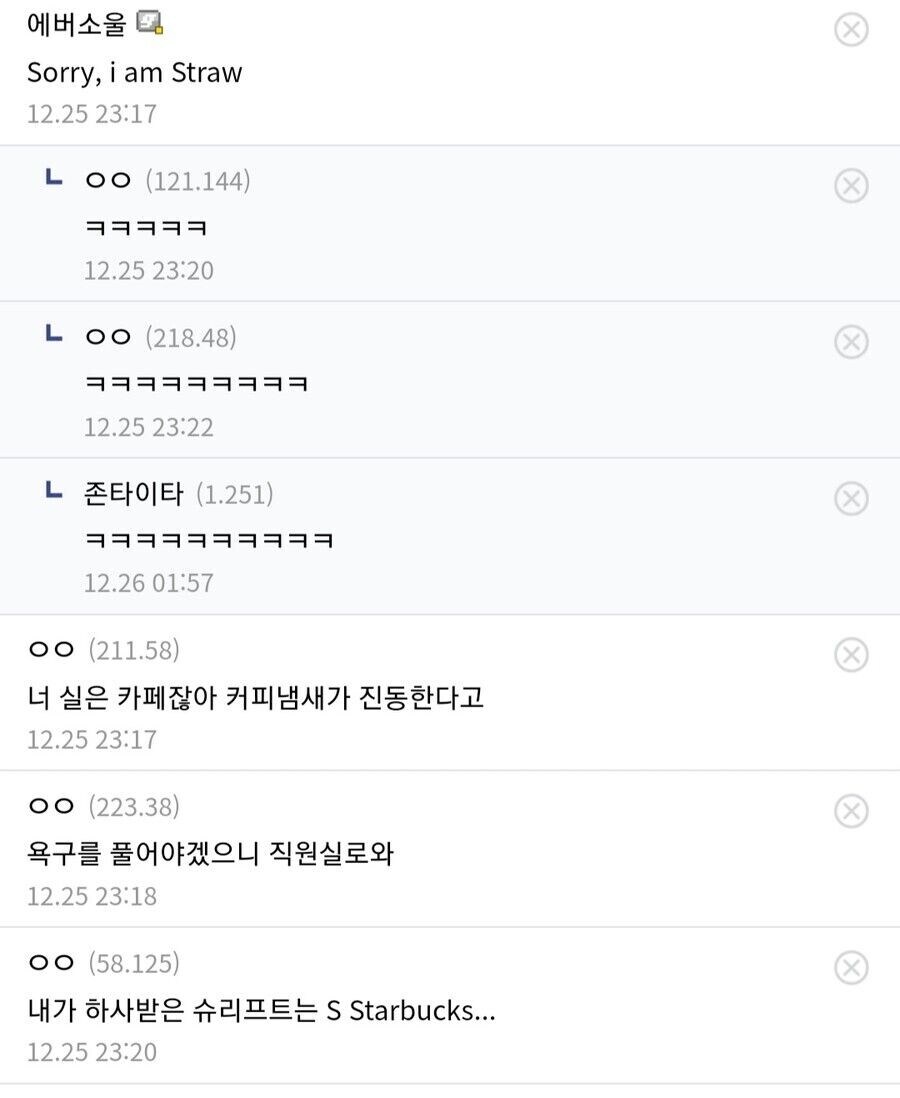The width and height of the screenshot is (900, 1098).
Task: Remove reply from ㅇㅇ (121.144)
Action: pyautogui.click(x=851, y=186)
